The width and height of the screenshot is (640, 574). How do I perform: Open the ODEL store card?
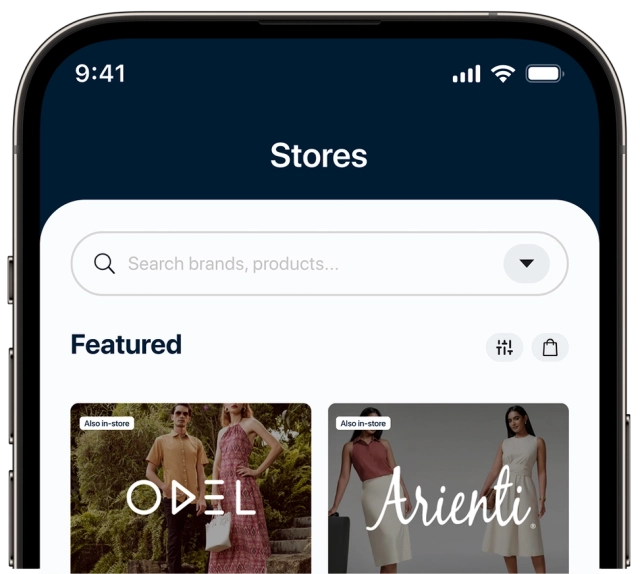point(191,488)
